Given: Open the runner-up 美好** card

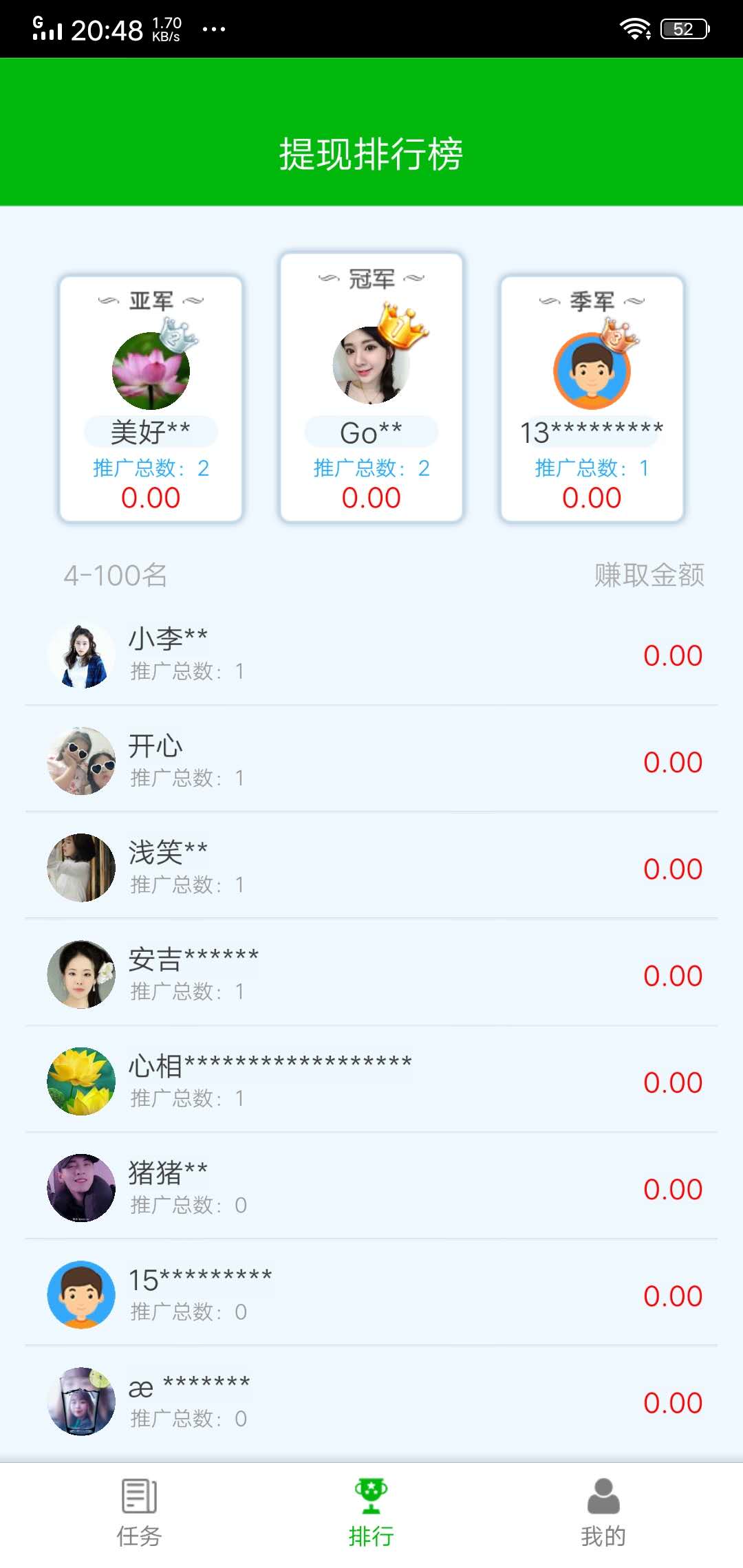Looking at the screenshot, I should [x=151, y=399].
